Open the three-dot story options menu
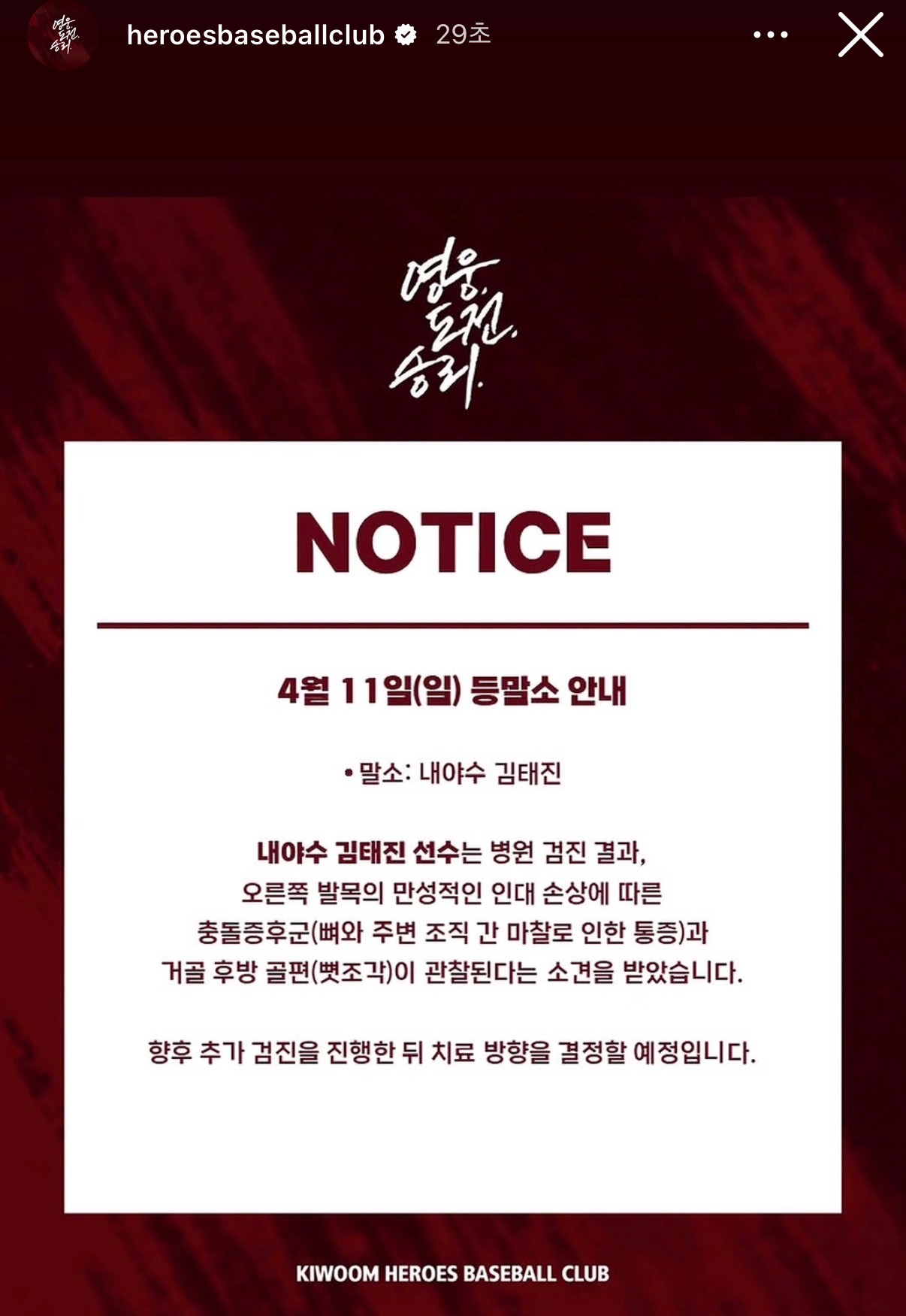The height and width of the screenshot is (1316, 906). tap(770, 35)
